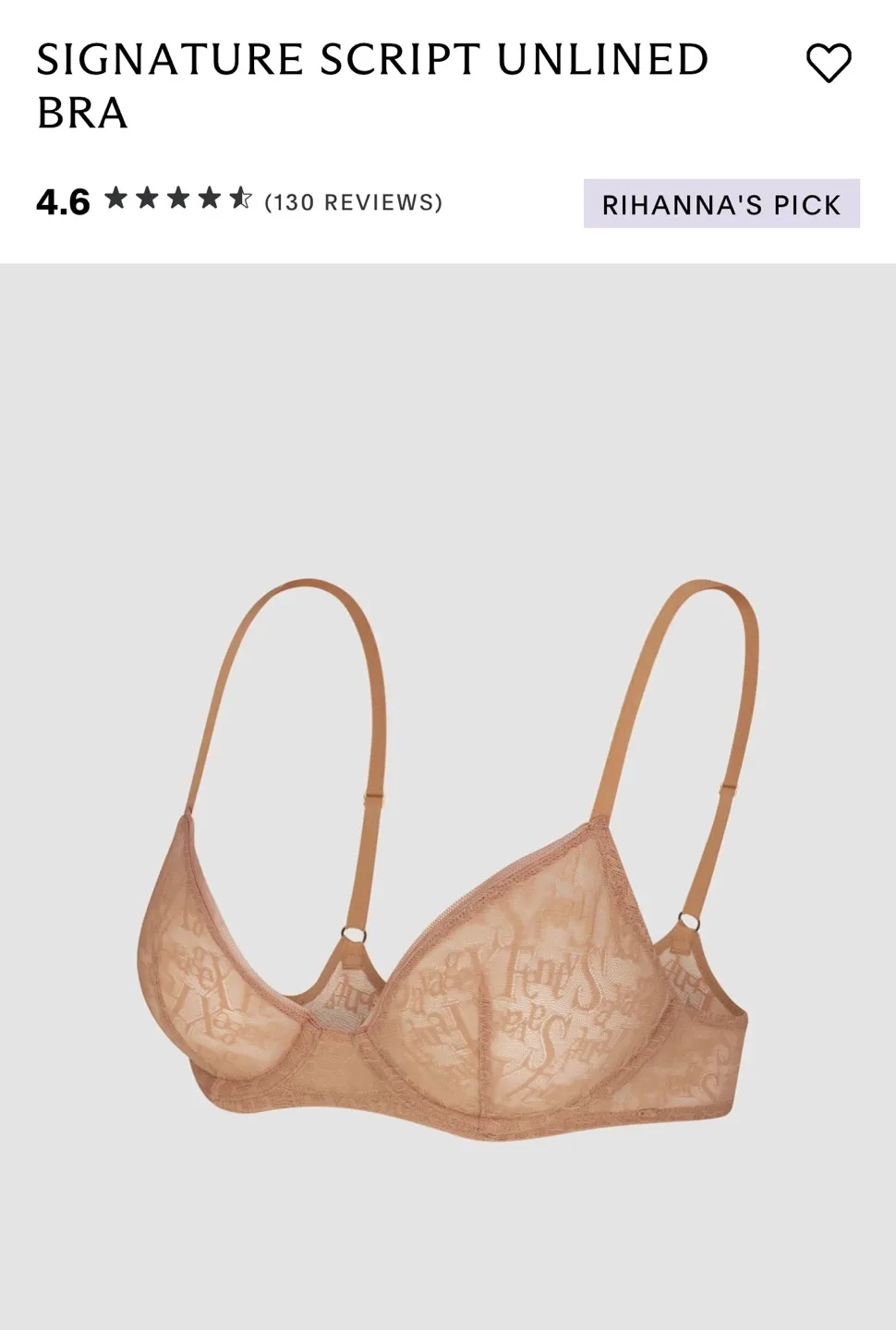
Task: Enable the wishlist state for this product
Action: click(x=829, y=61)
